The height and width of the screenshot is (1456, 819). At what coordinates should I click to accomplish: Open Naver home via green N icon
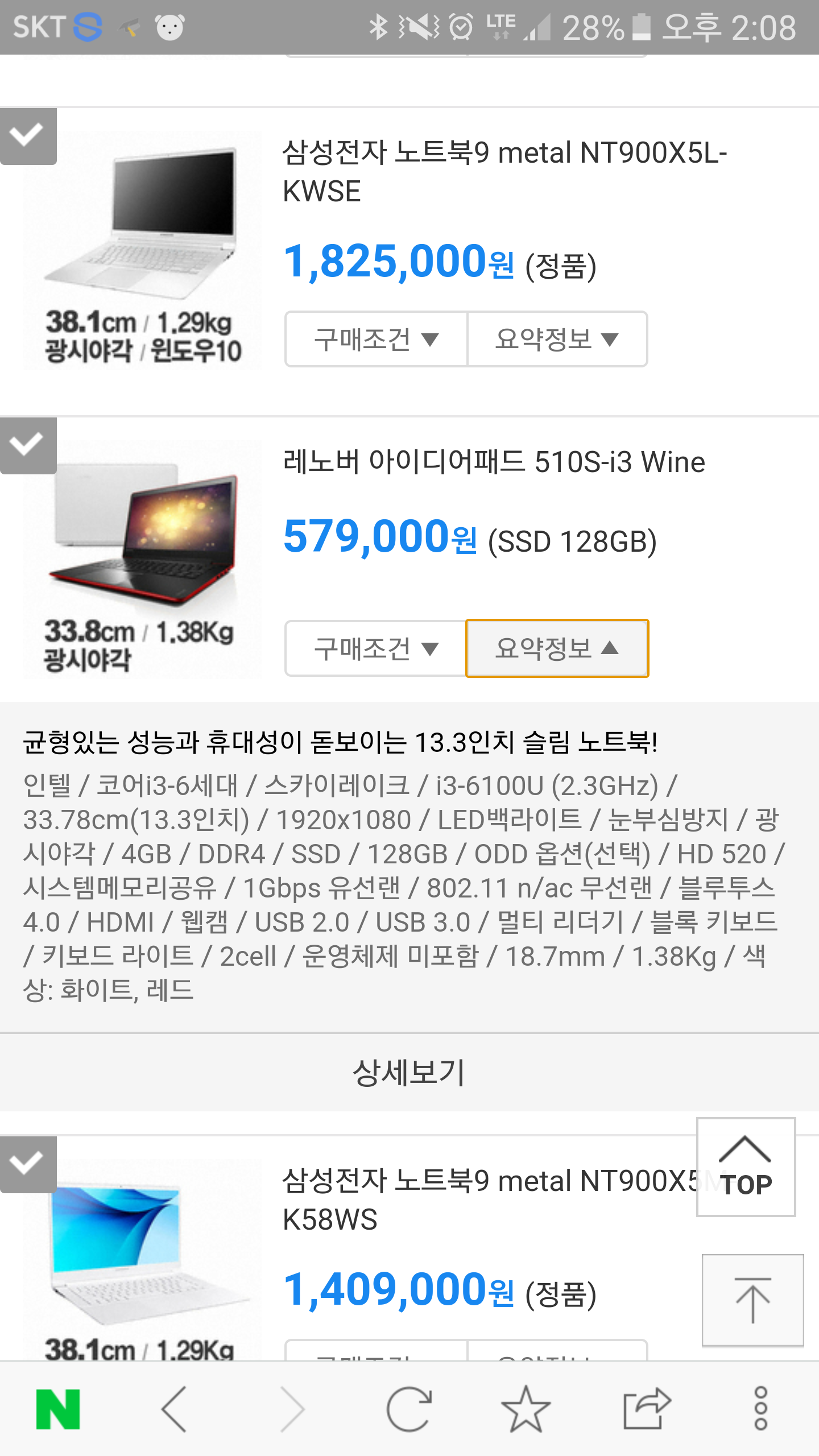click(x=58, y=1409)
